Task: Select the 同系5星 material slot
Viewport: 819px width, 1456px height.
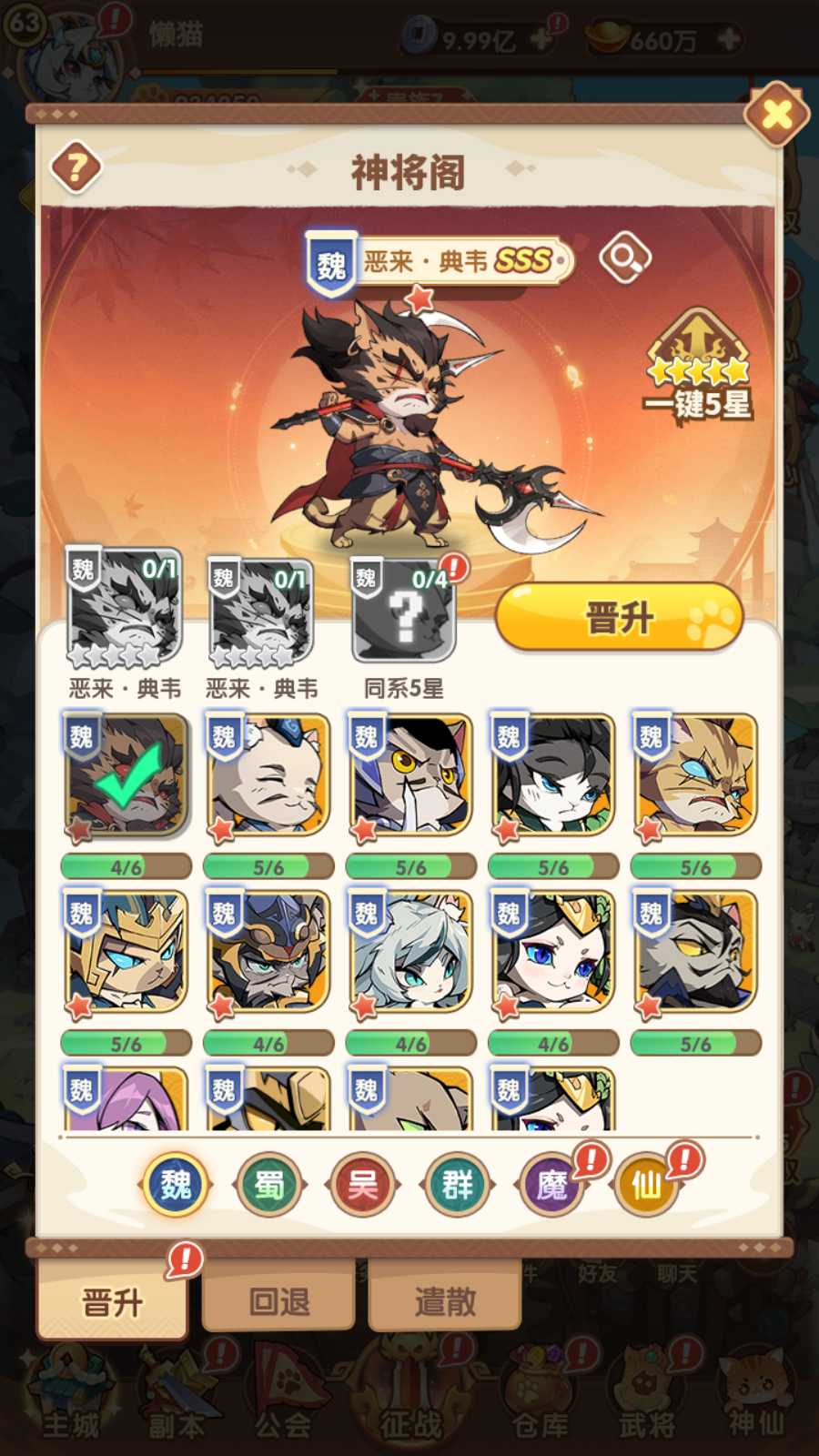Action: [x=404, y=611]
